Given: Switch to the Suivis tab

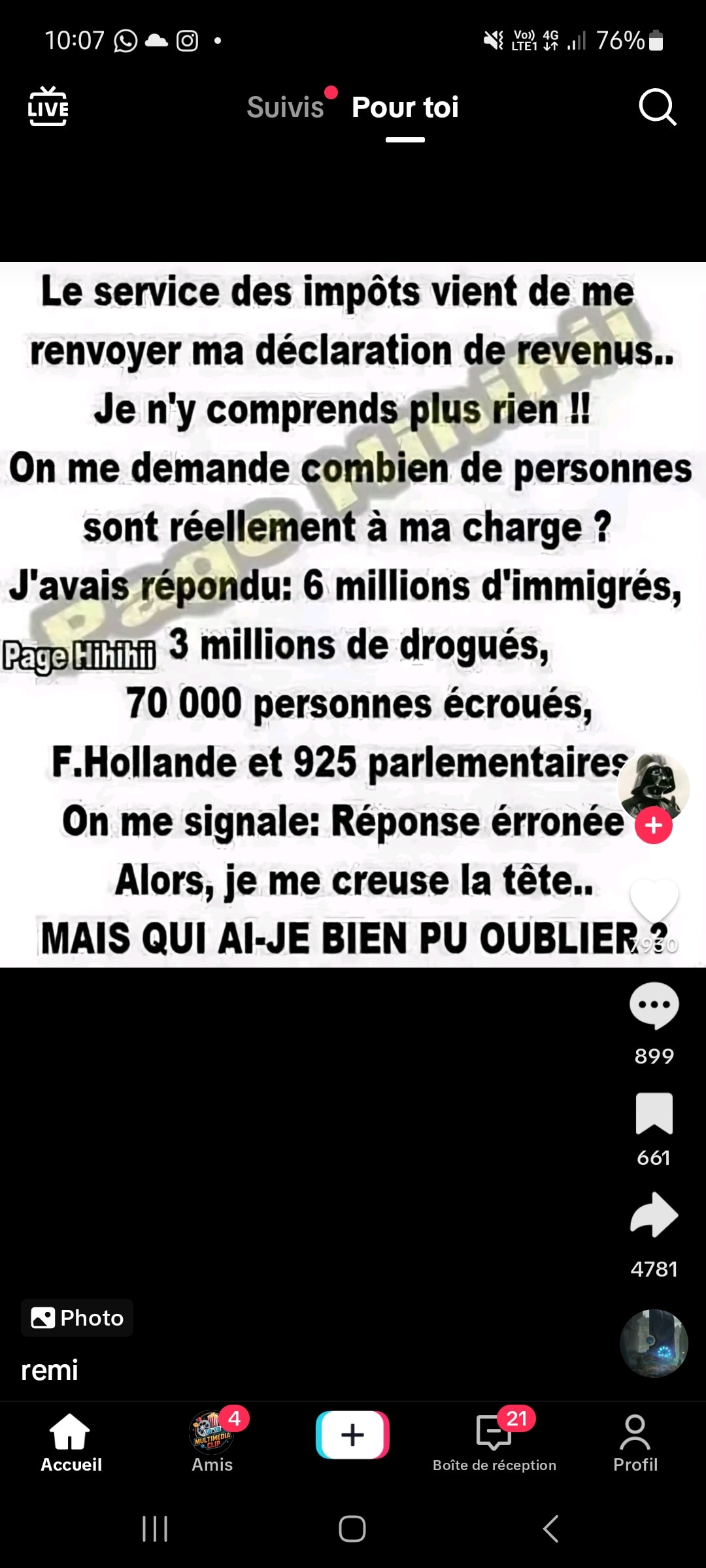Looking at the screenshot, I should click(x=286, y=108).
